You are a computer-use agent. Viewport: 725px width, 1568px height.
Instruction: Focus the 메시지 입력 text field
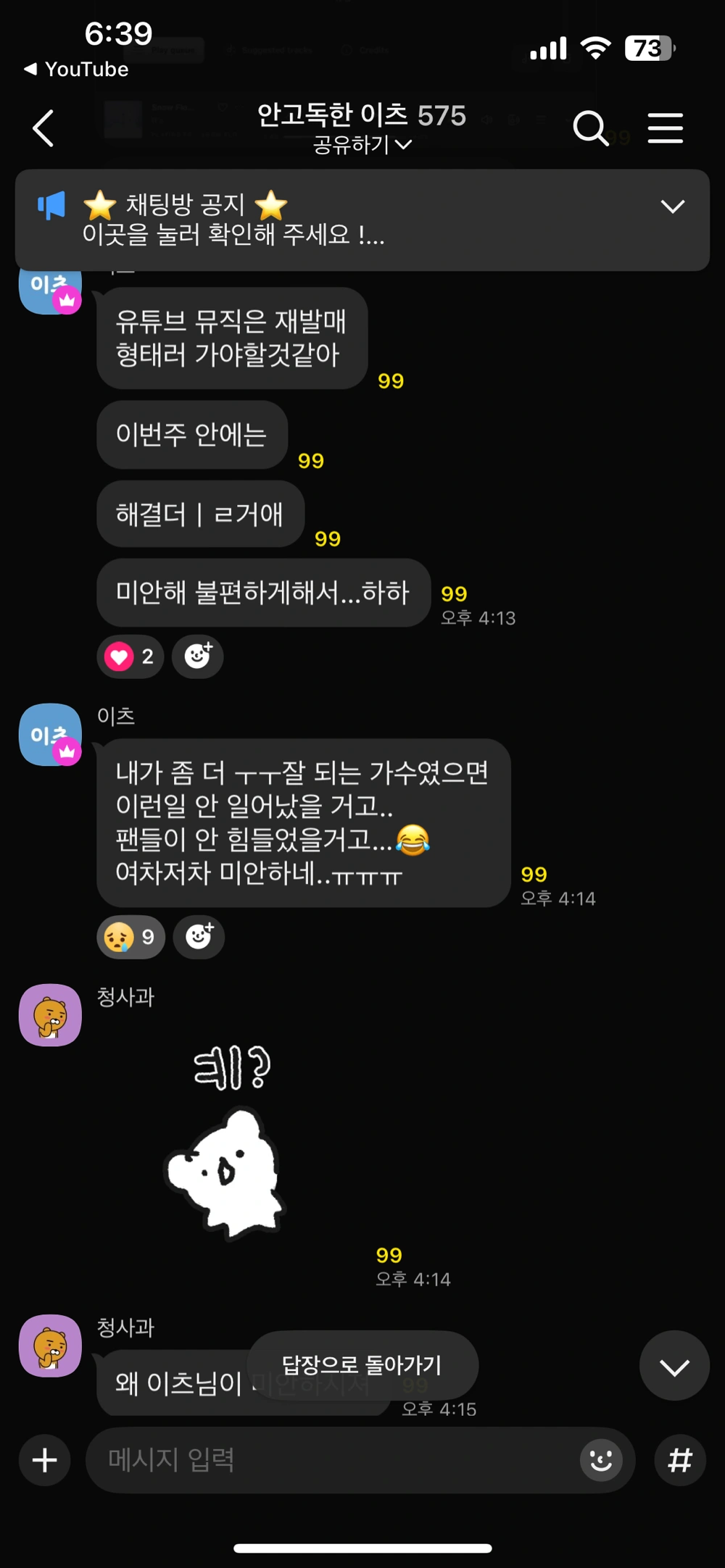(326, 1460)
